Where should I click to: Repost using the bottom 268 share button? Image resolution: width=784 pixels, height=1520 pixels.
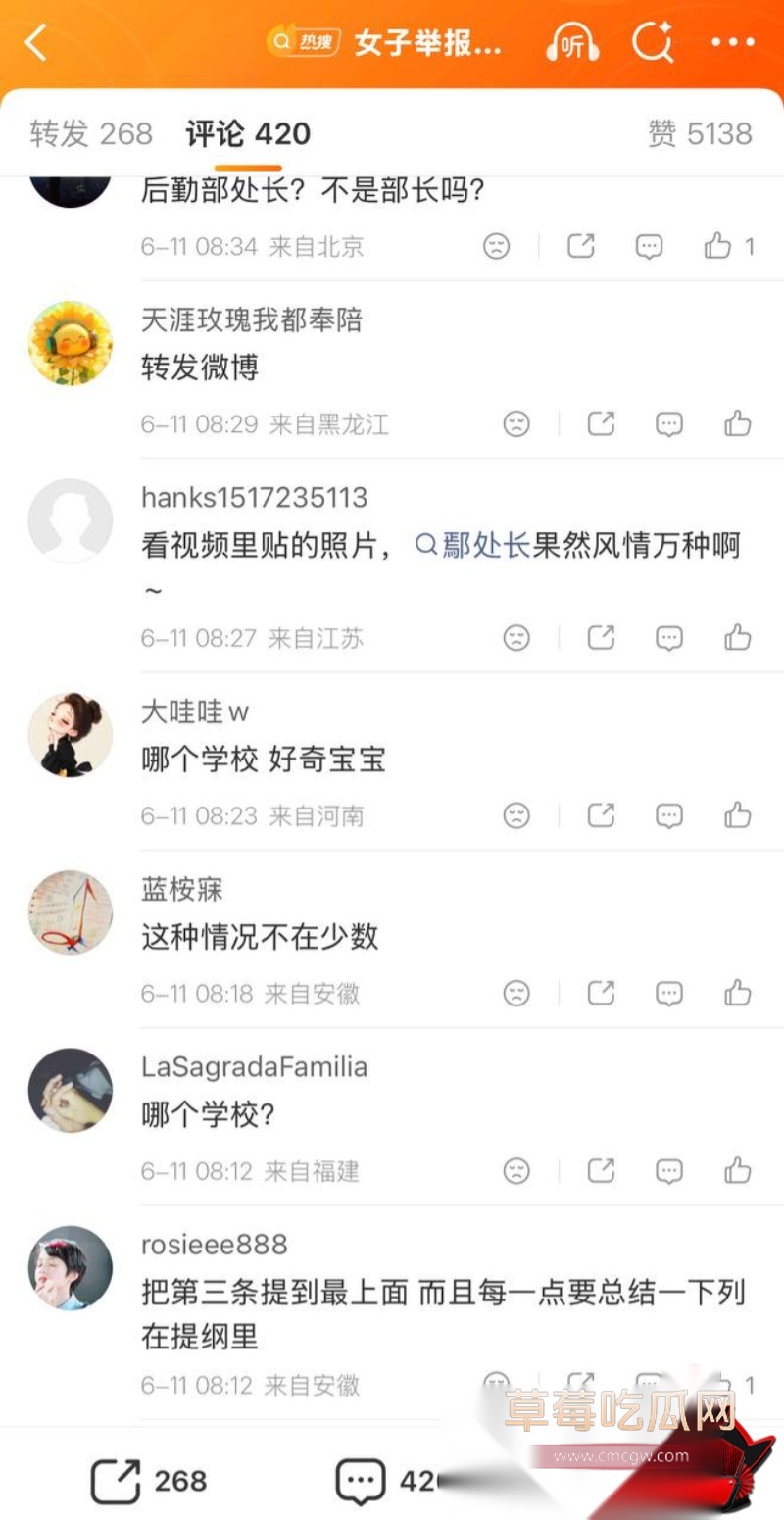148,1480
